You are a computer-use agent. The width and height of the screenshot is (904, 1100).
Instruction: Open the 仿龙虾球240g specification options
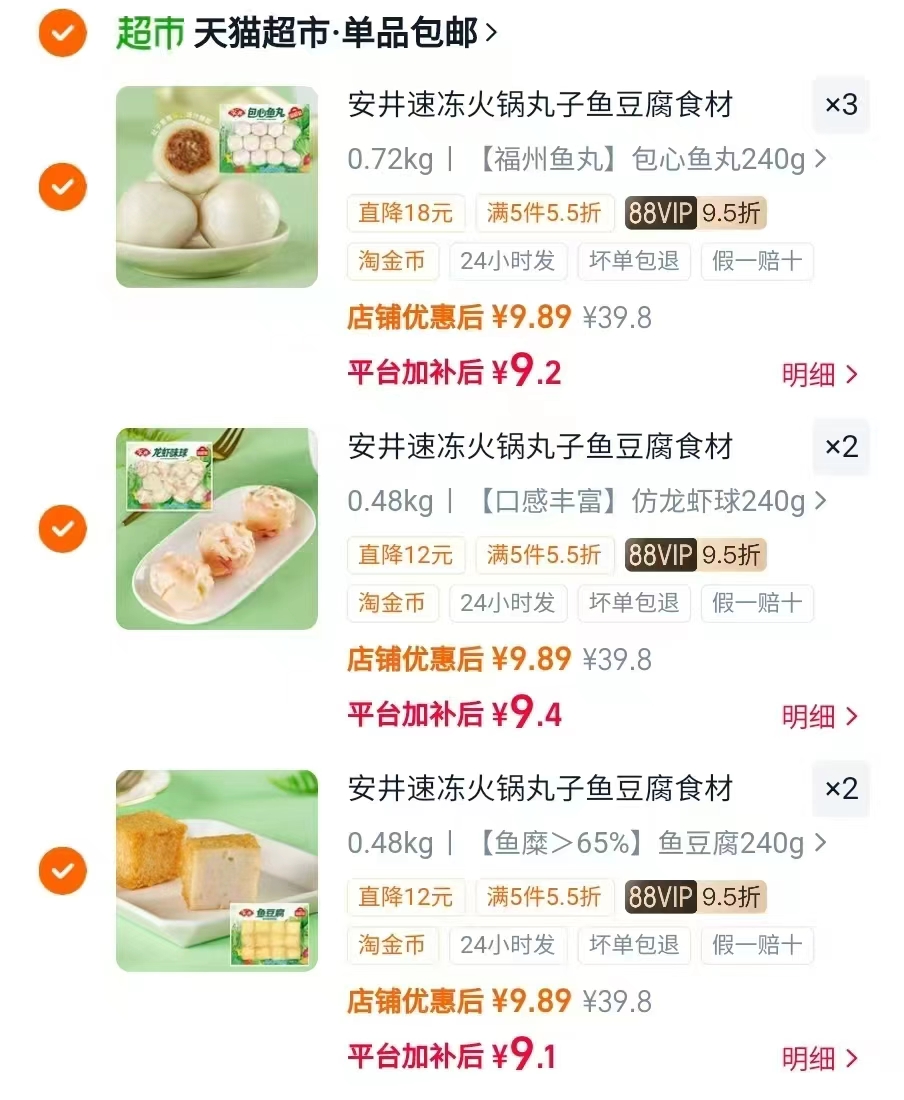click(650, 501)
